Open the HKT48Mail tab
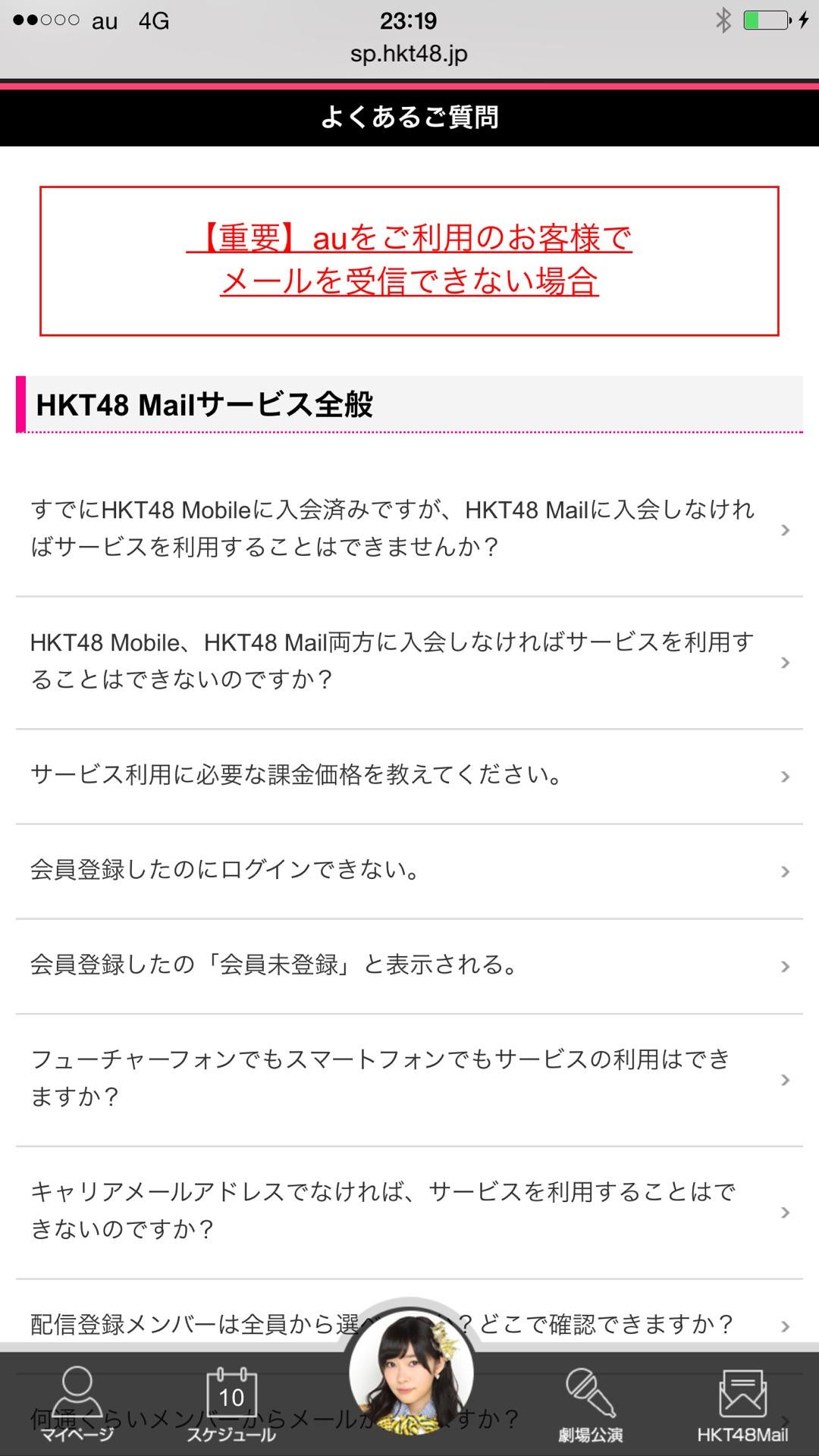Image resolution: width=819 pixels, height=1456 pixels. (742, 1404)
